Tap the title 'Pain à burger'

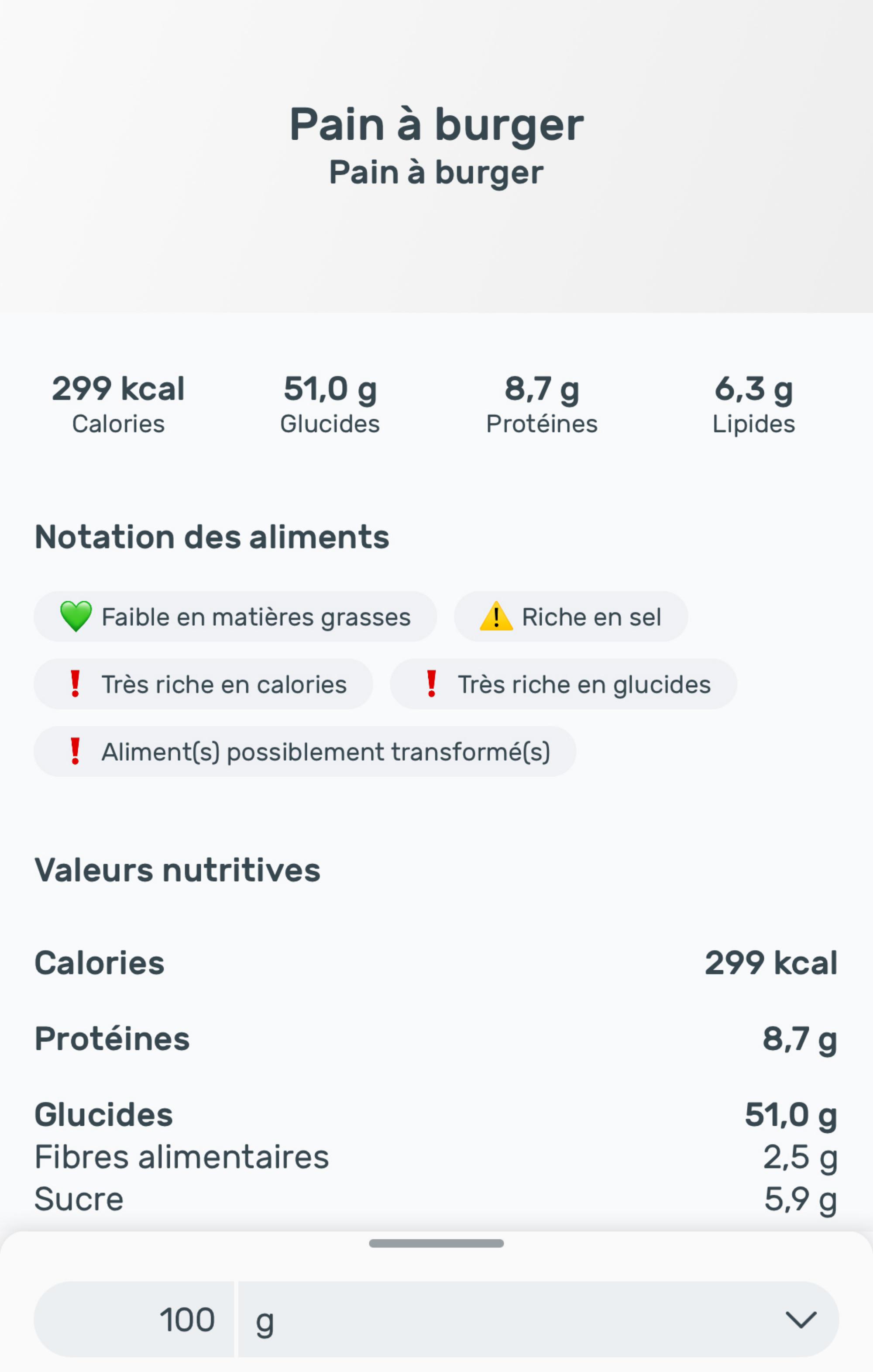click(x=436, y=123)
